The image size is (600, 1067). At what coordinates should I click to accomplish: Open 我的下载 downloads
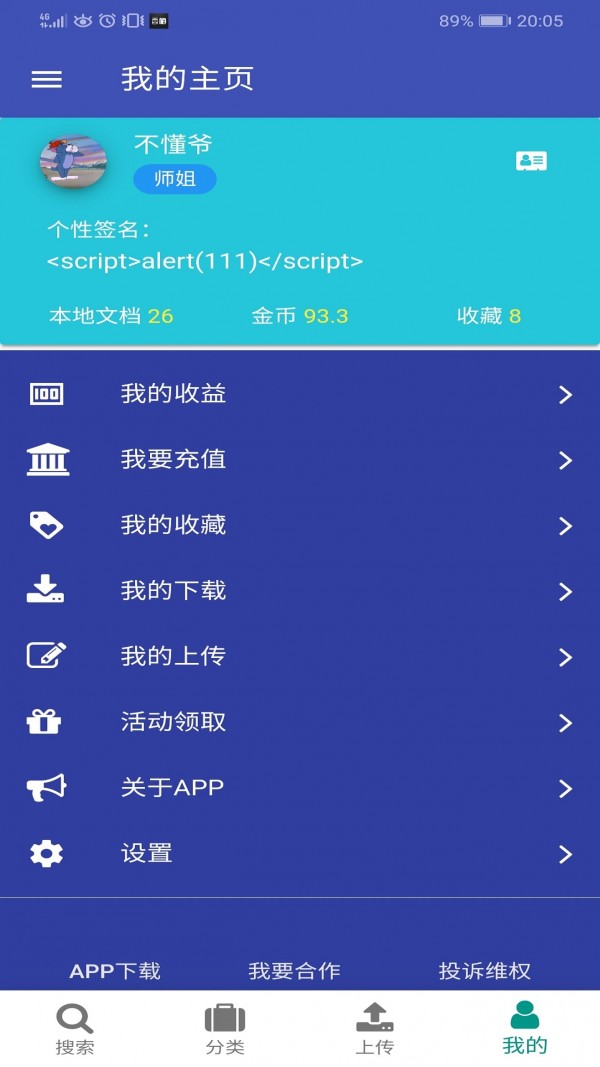[x=300, y=591]
